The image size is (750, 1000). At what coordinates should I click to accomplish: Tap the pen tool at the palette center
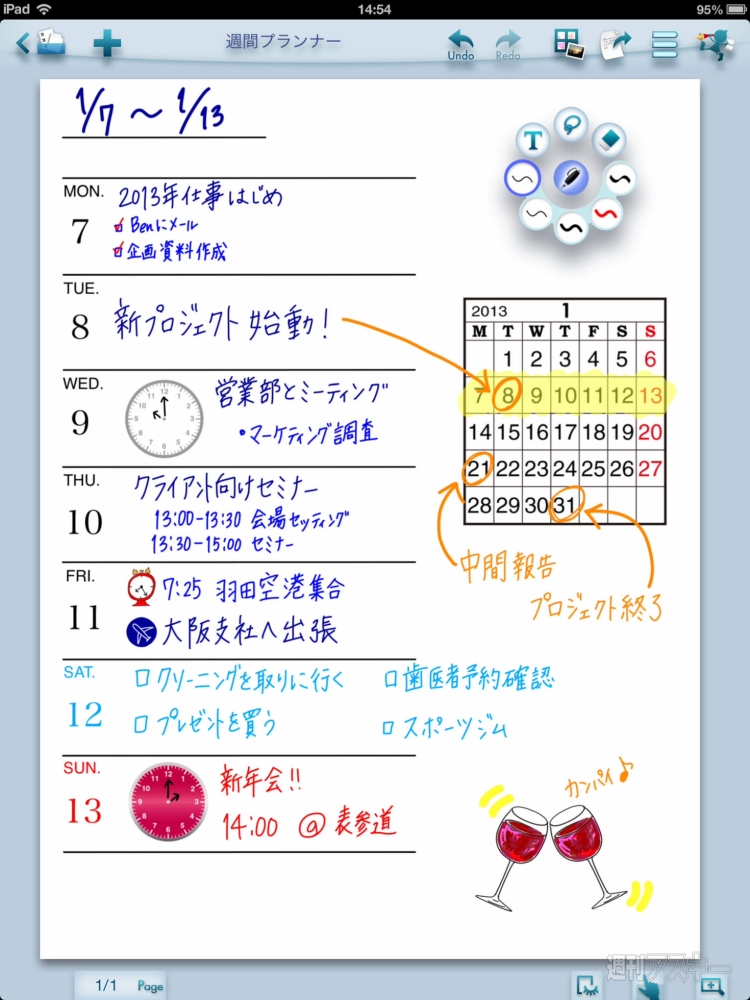(571, 178)
